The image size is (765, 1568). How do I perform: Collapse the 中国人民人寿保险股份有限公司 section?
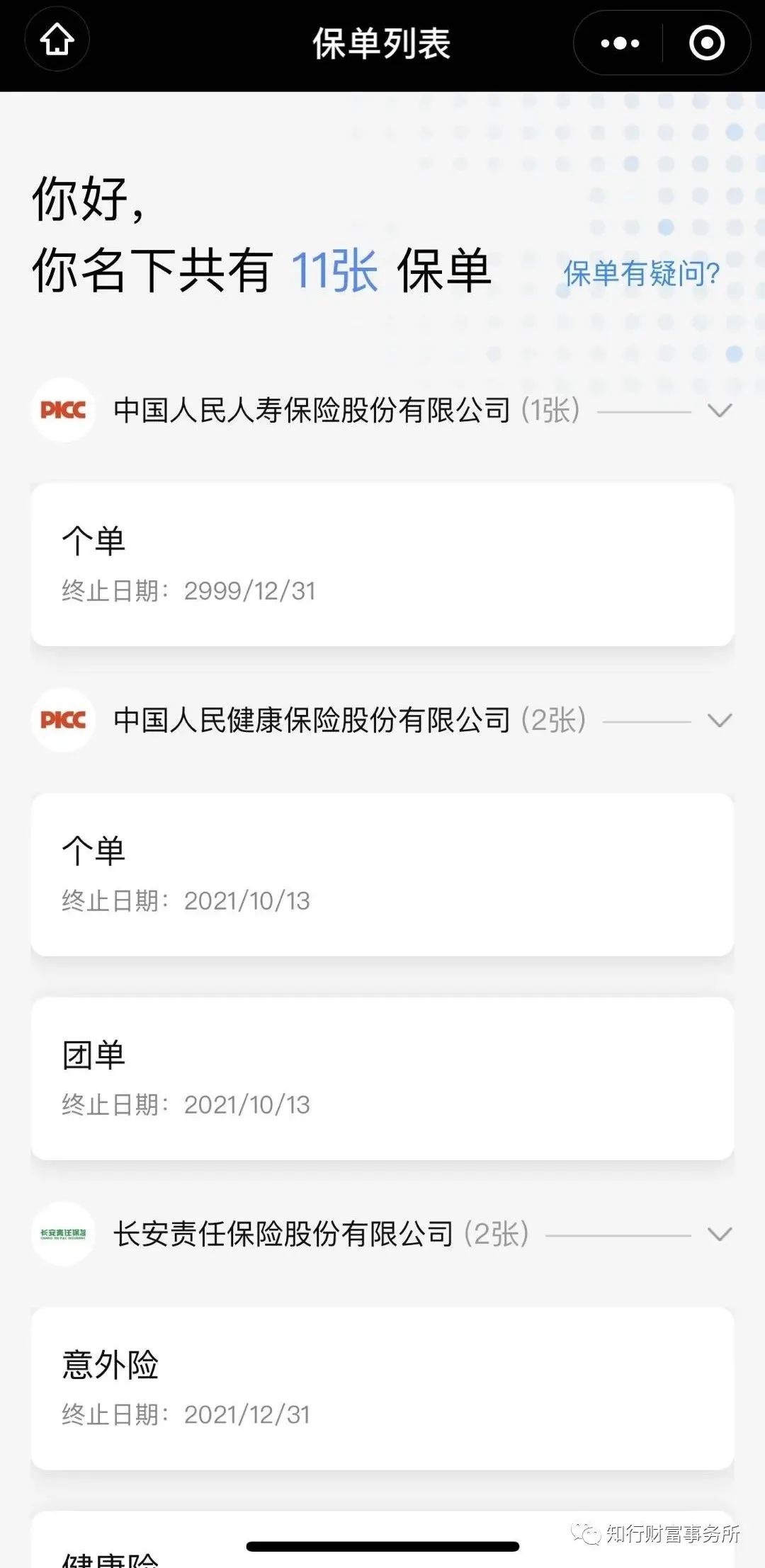tap(720, 411)
